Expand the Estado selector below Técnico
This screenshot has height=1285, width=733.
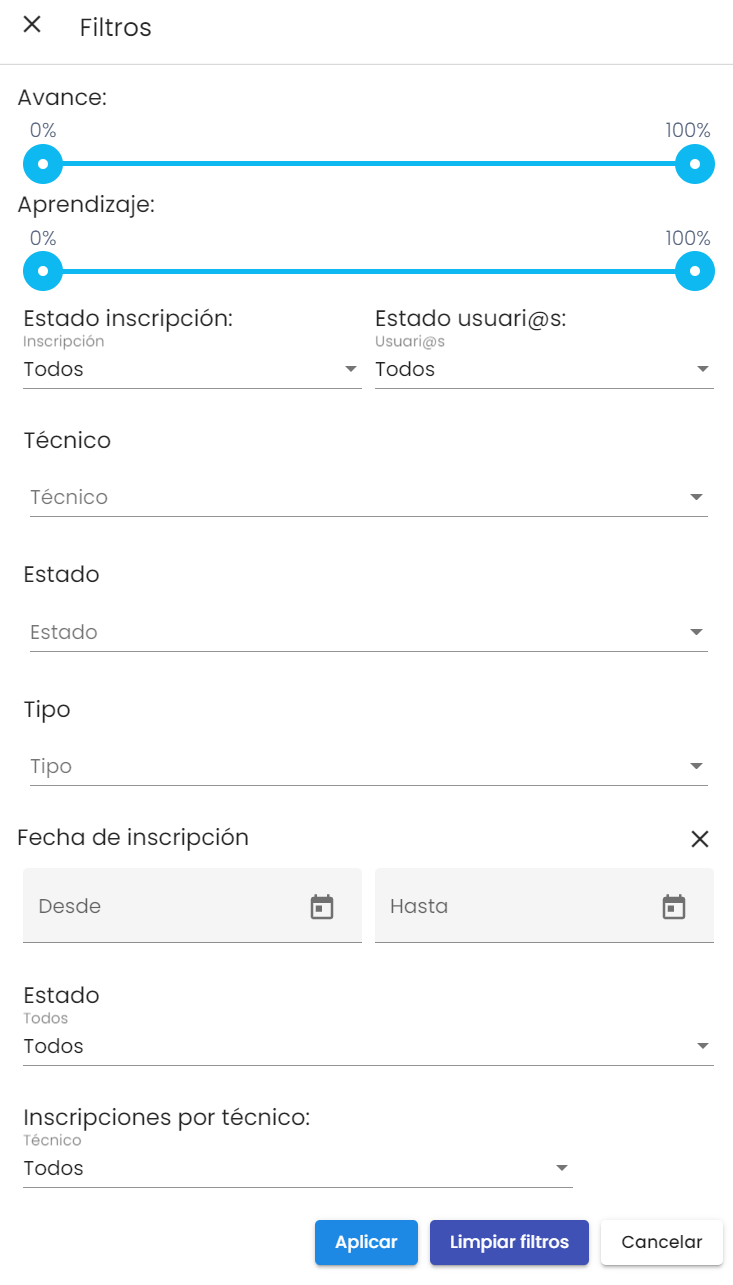click(368, 632)
